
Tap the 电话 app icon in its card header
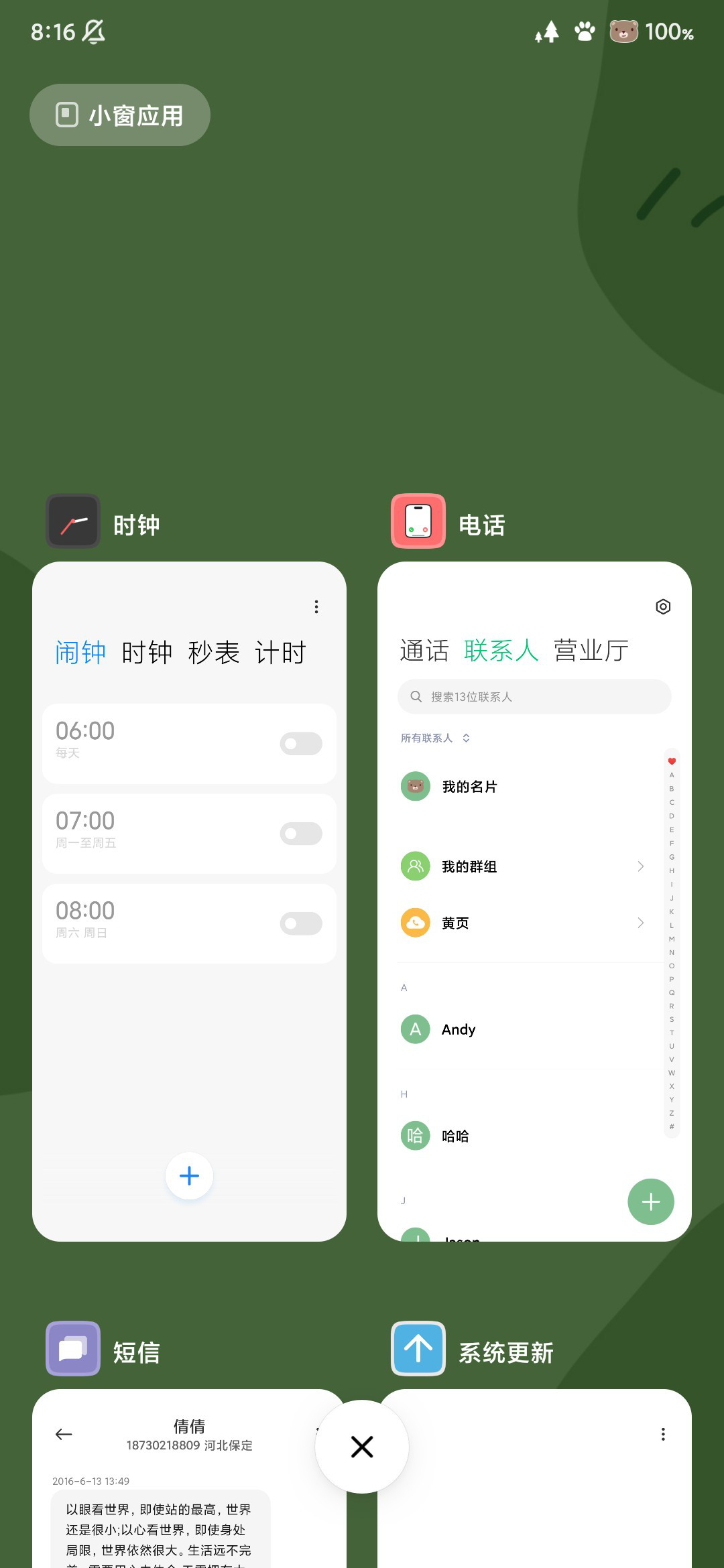tap(418, 521)
